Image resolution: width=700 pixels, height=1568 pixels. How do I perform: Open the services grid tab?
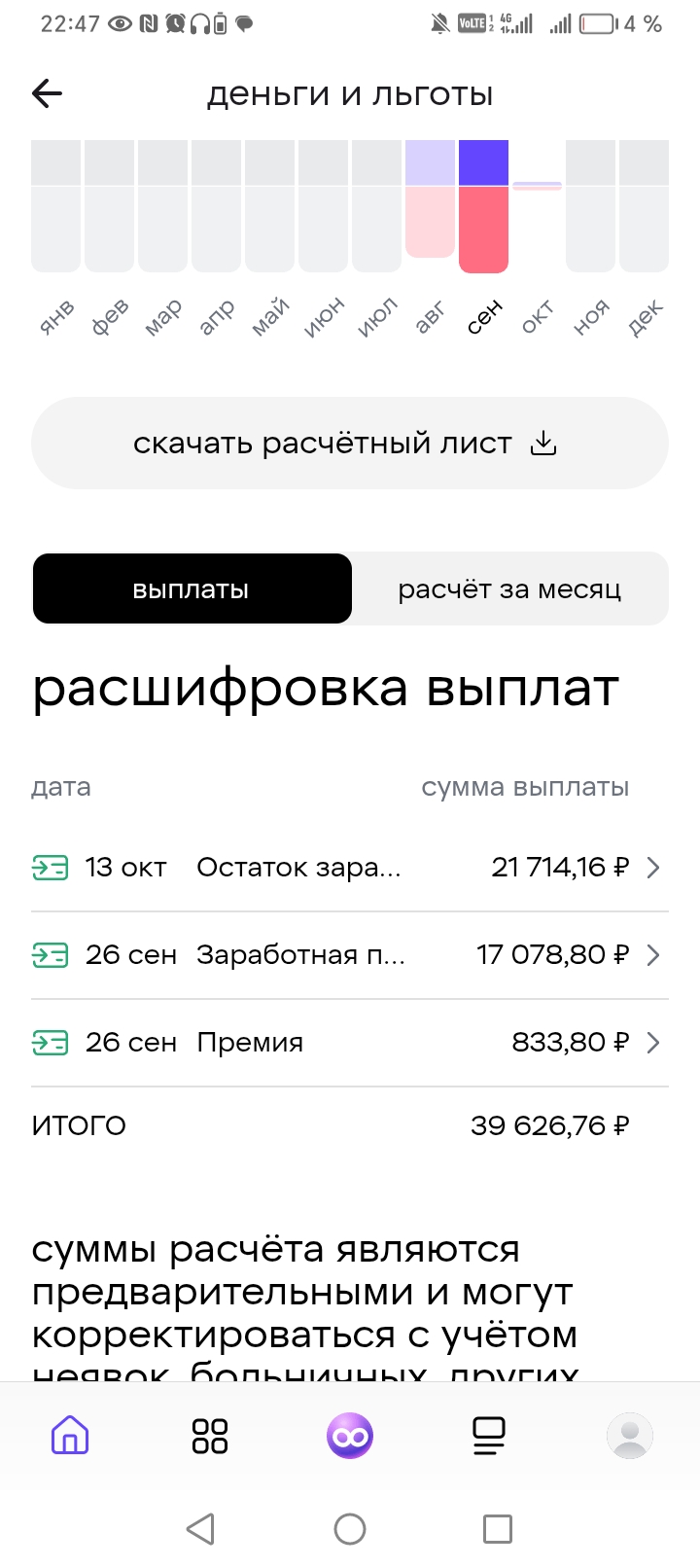click(x=210, y=1436)
